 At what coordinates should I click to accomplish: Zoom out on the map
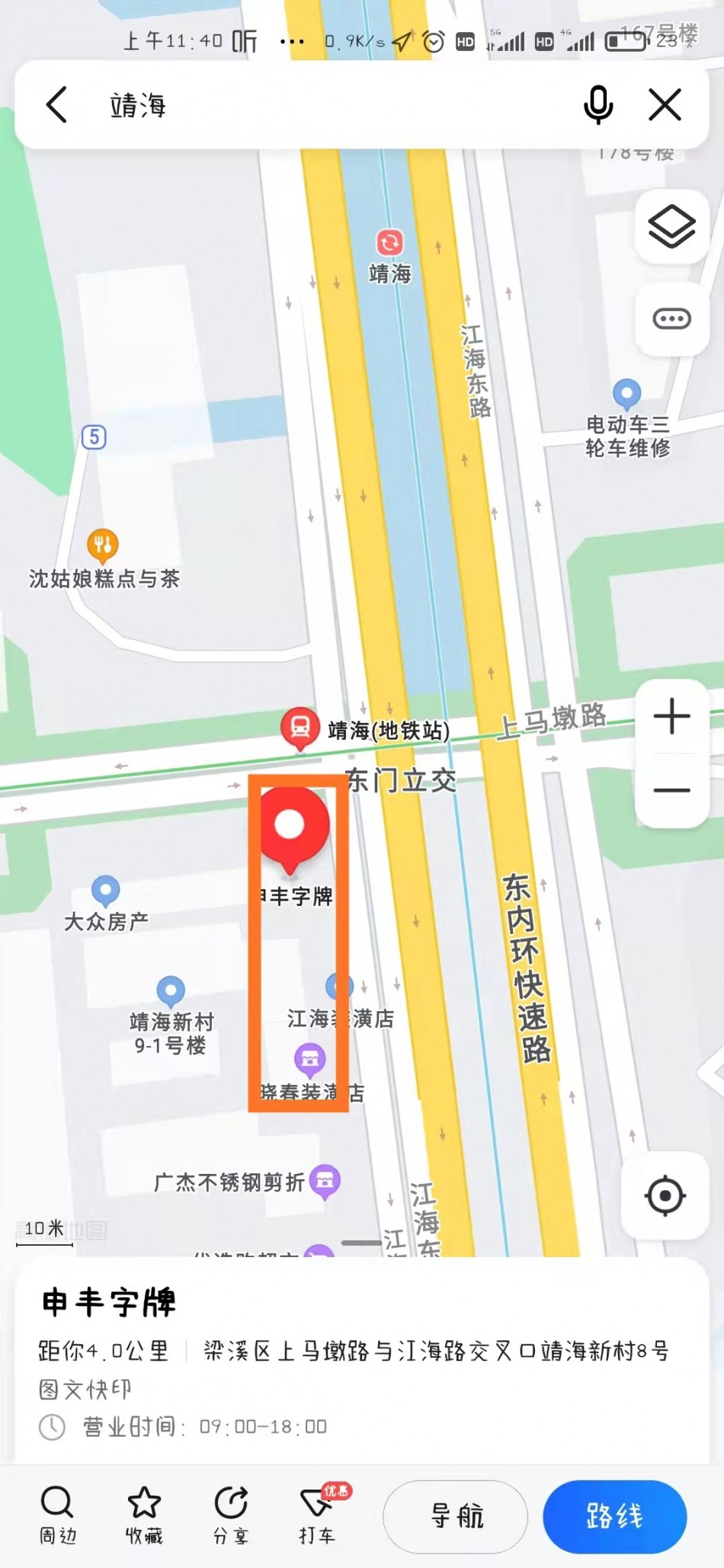click(x=671, y=790)
